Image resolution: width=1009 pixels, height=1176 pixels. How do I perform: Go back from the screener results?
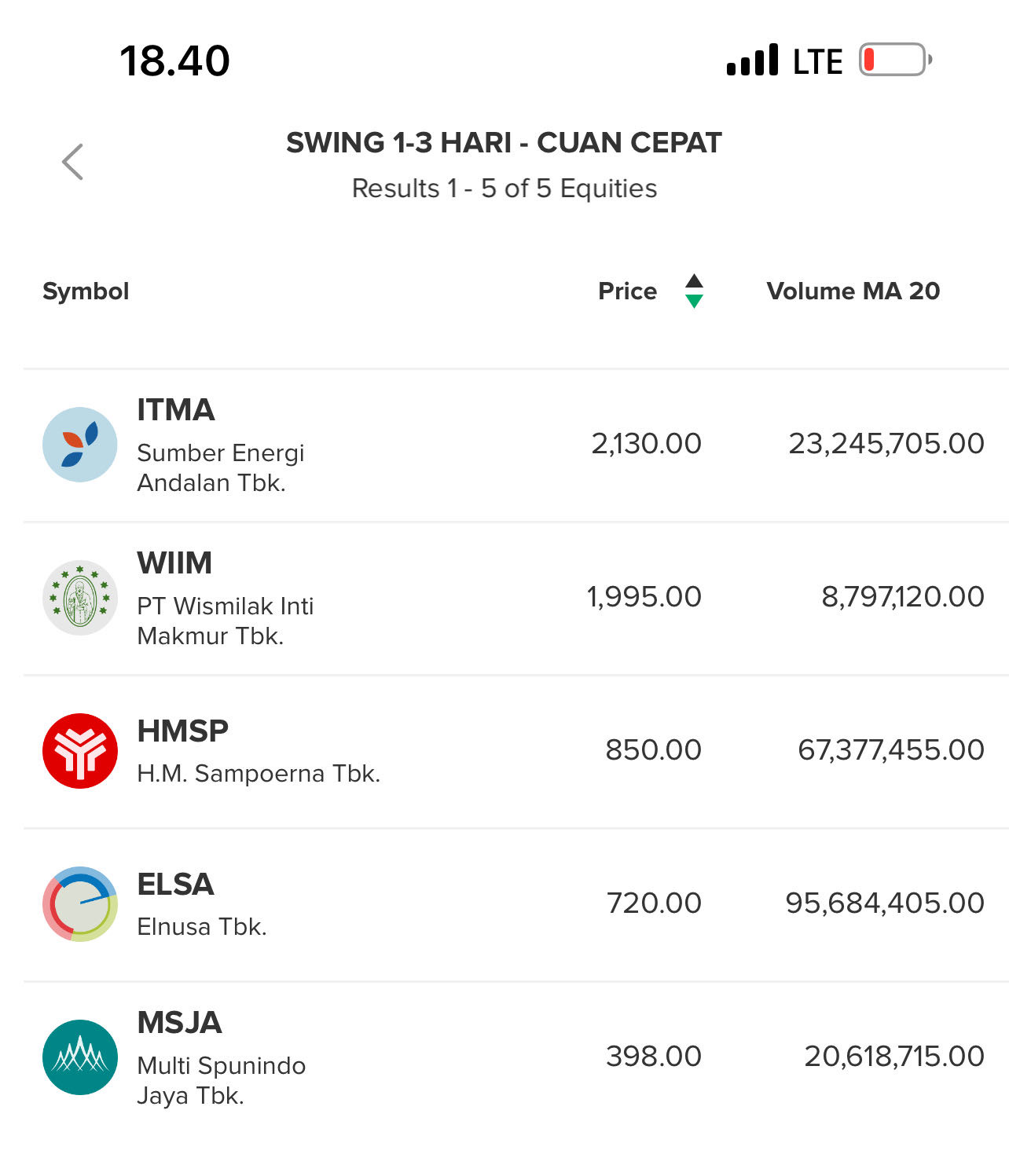click(x=72, y=162)
